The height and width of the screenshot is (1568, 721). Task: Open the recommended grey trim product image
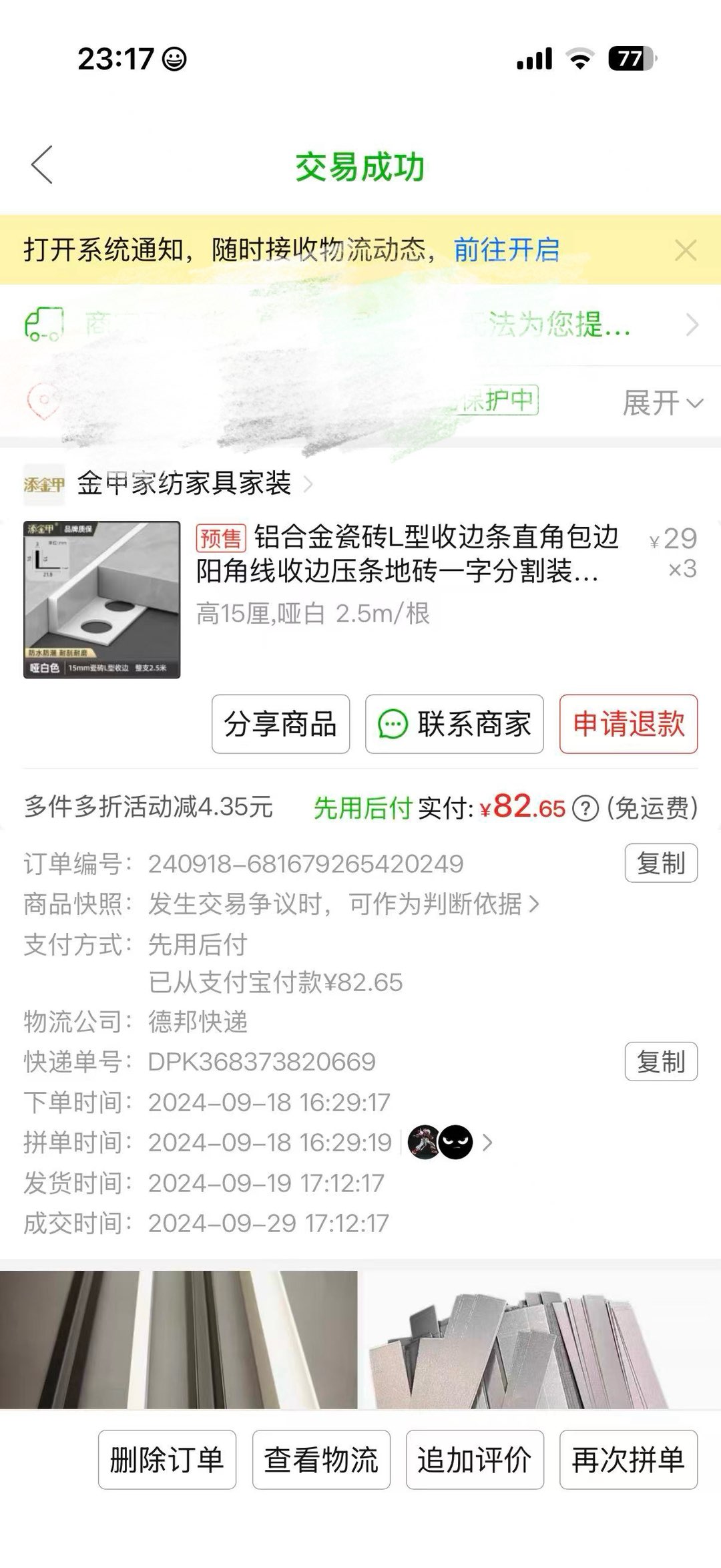click(x=178, y=1340)
